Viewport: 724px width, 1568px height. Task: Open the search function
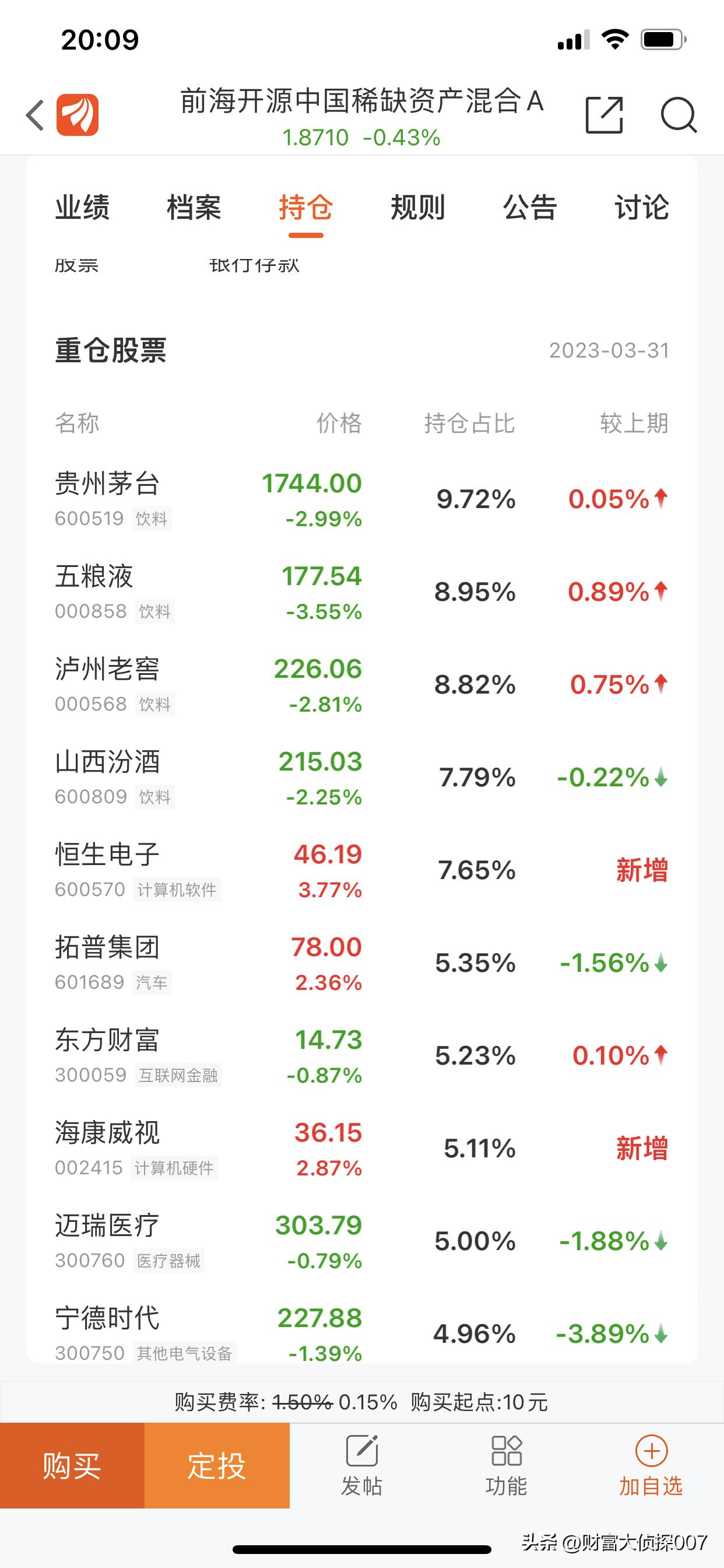coord(680,116)
